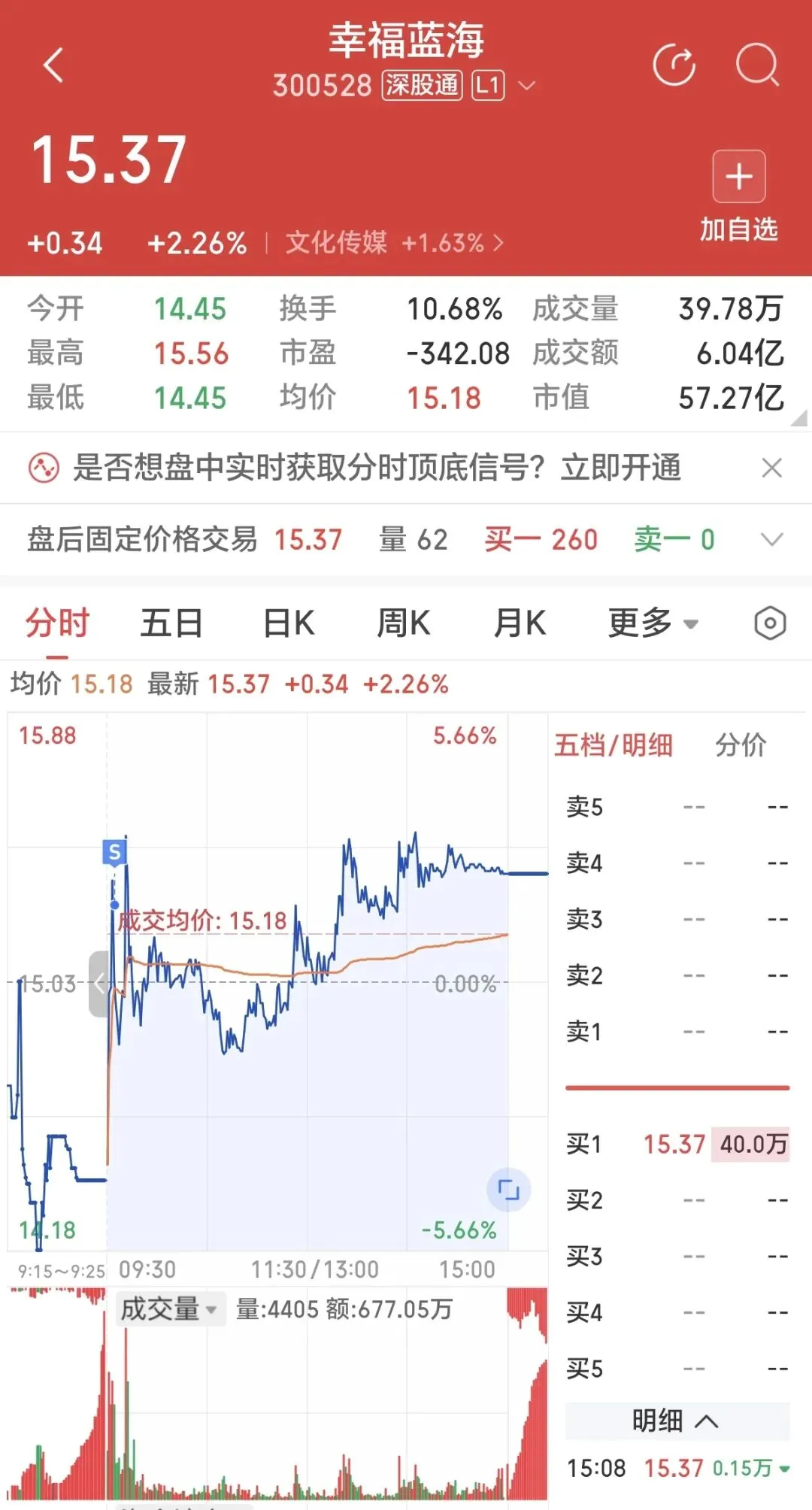Refresh the stock quote

[x=674, y=65]
